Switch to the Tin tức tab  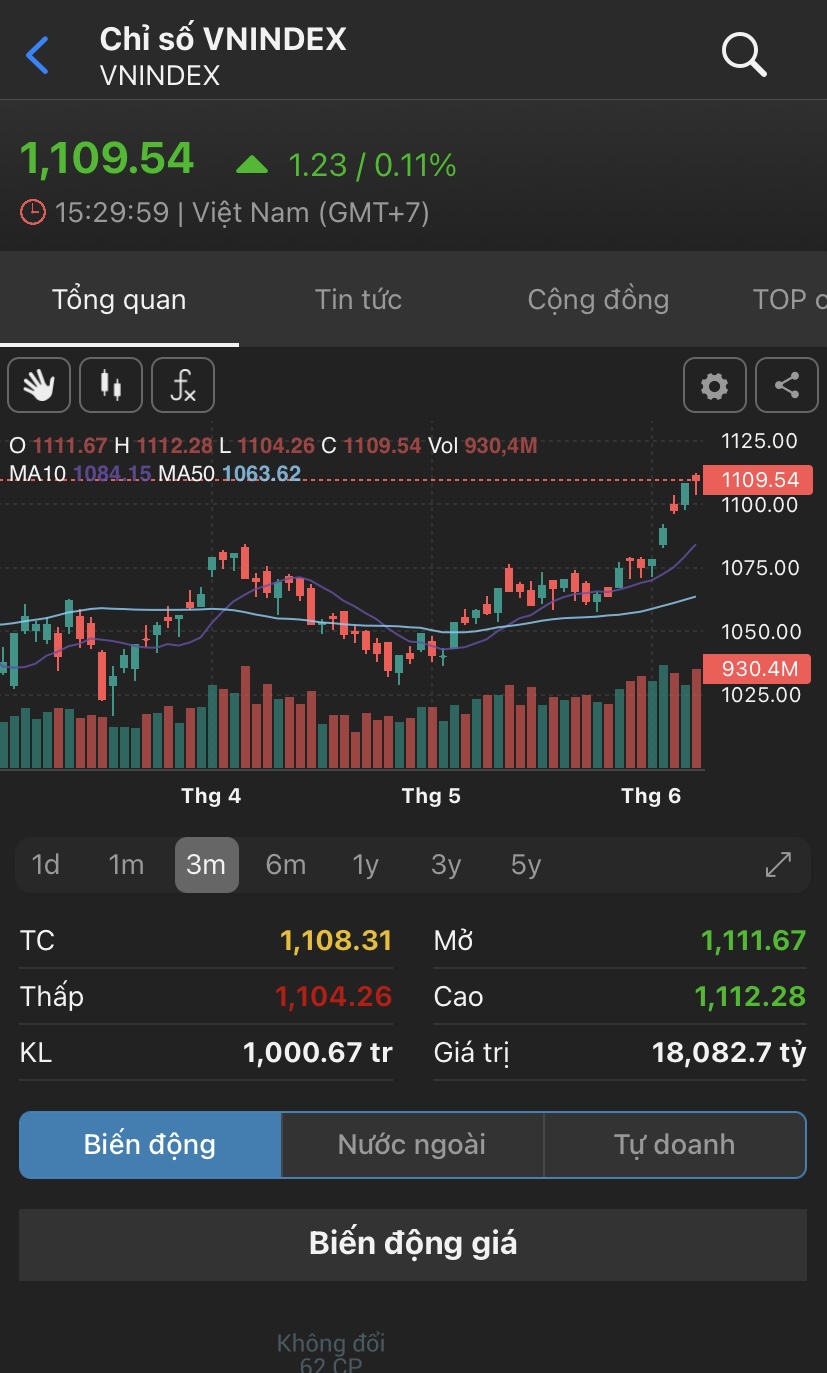(358, 299)
